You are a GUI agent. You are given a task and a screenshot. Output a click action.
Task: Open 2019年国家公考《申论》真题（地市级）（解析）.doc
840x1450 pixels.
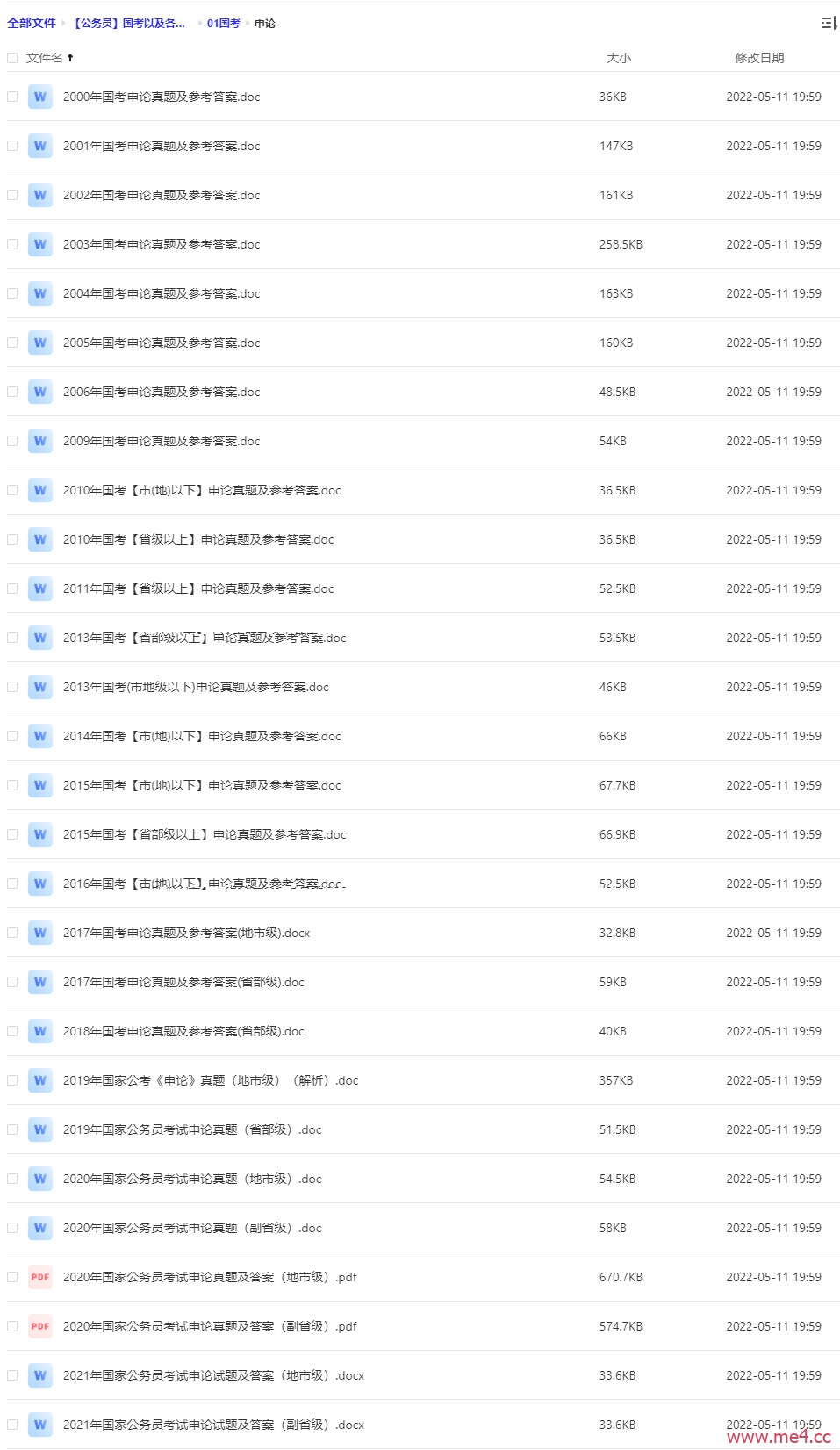click(x=211, y=1080)
